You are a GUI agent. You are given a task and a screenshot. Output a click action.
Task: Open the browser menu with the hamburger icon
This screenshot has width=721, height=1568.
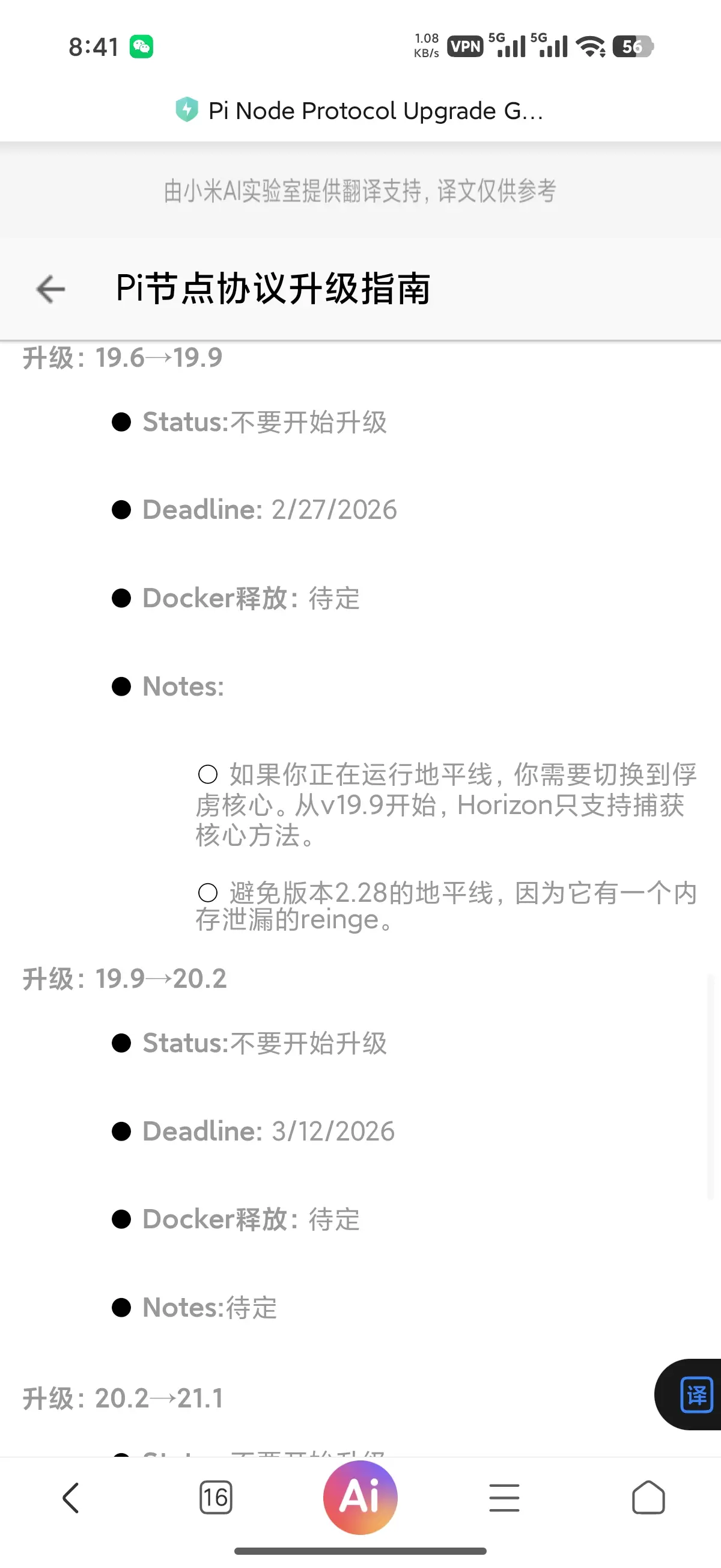click(x=504, y=1498)
